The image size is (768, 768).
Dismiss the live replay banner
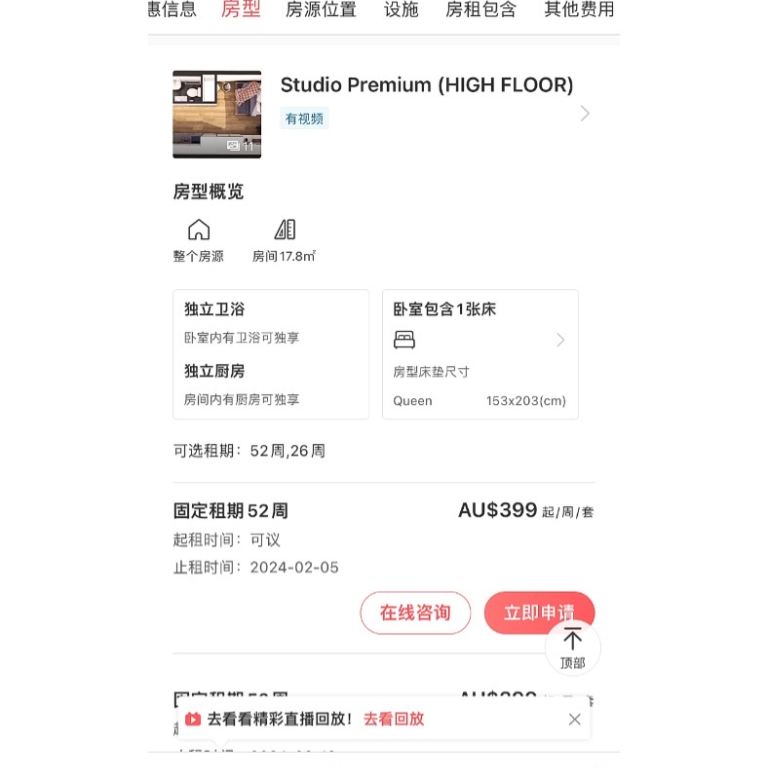point(574,719)
